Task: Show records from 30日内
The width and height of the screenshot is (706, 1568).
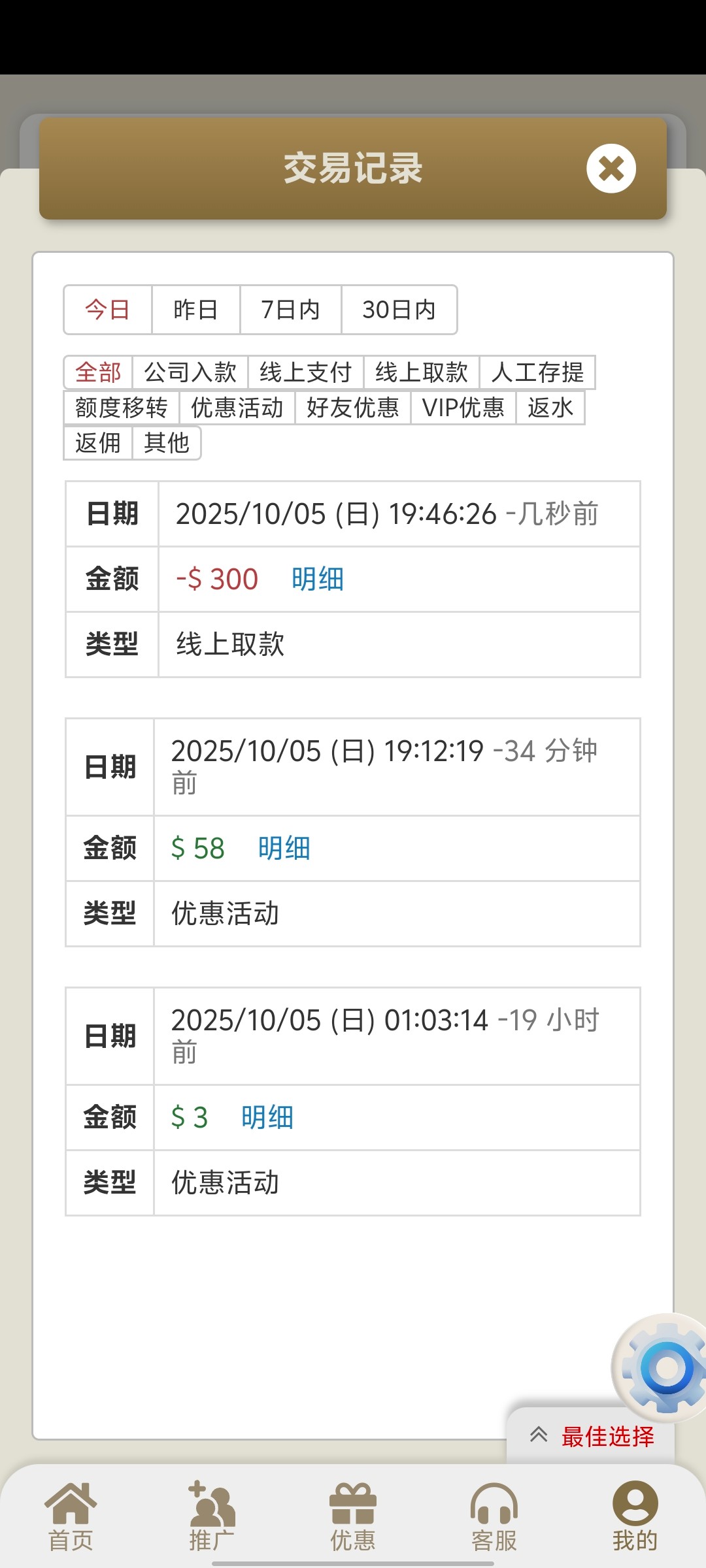Action: [399, 310]
